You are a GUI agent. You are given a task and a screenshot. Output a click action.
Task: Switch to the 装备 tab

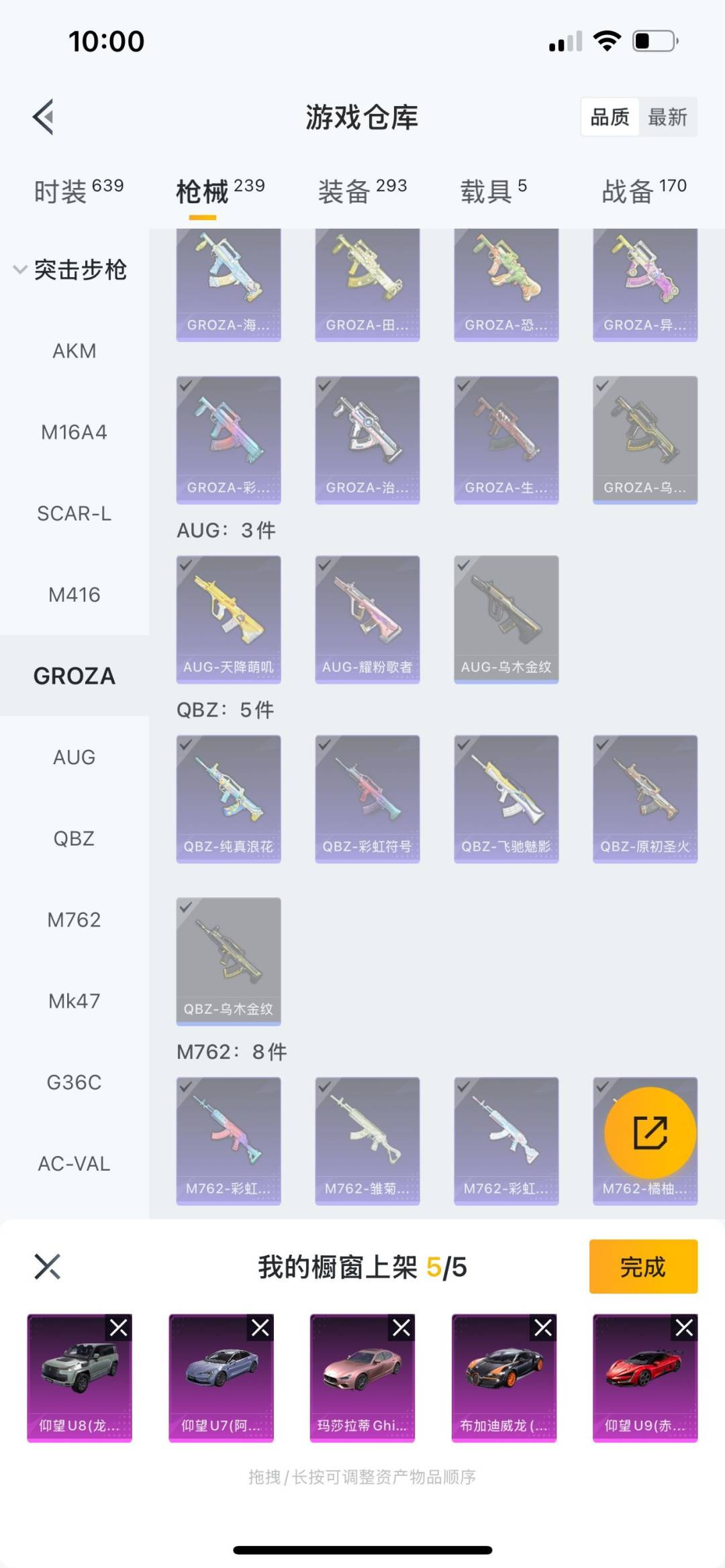pos(362,191)
